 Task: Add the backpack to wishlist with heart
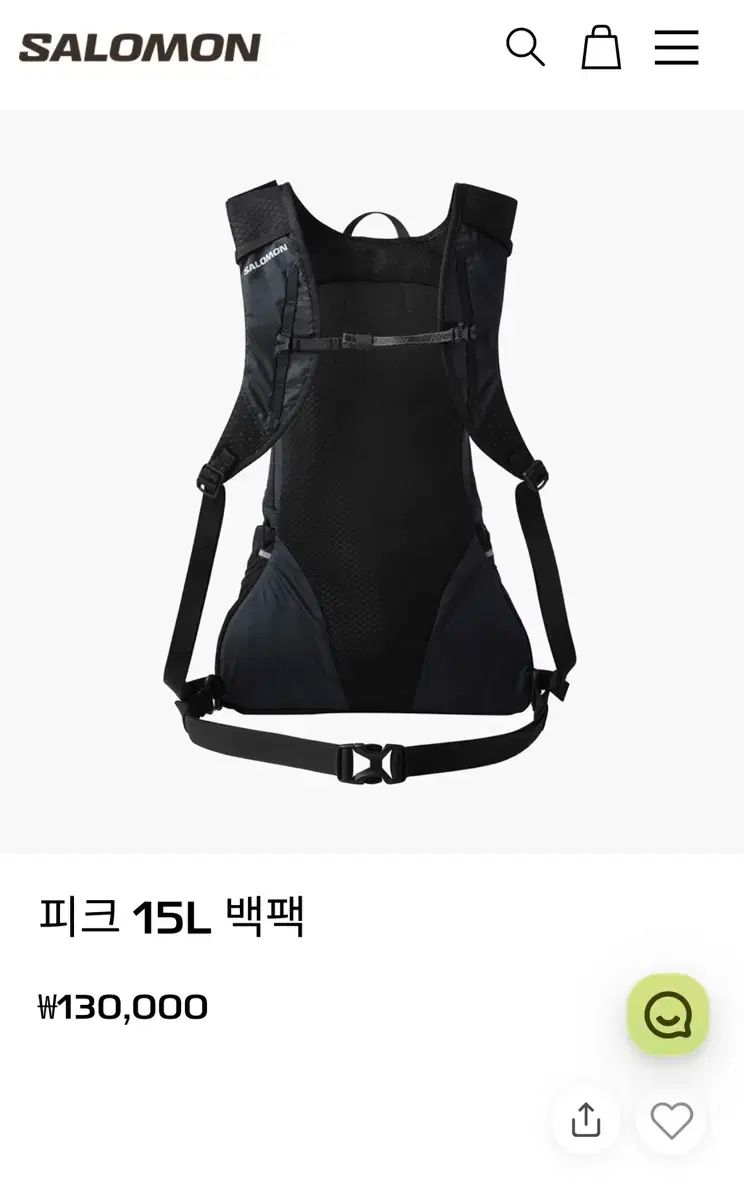[671, 1120]
